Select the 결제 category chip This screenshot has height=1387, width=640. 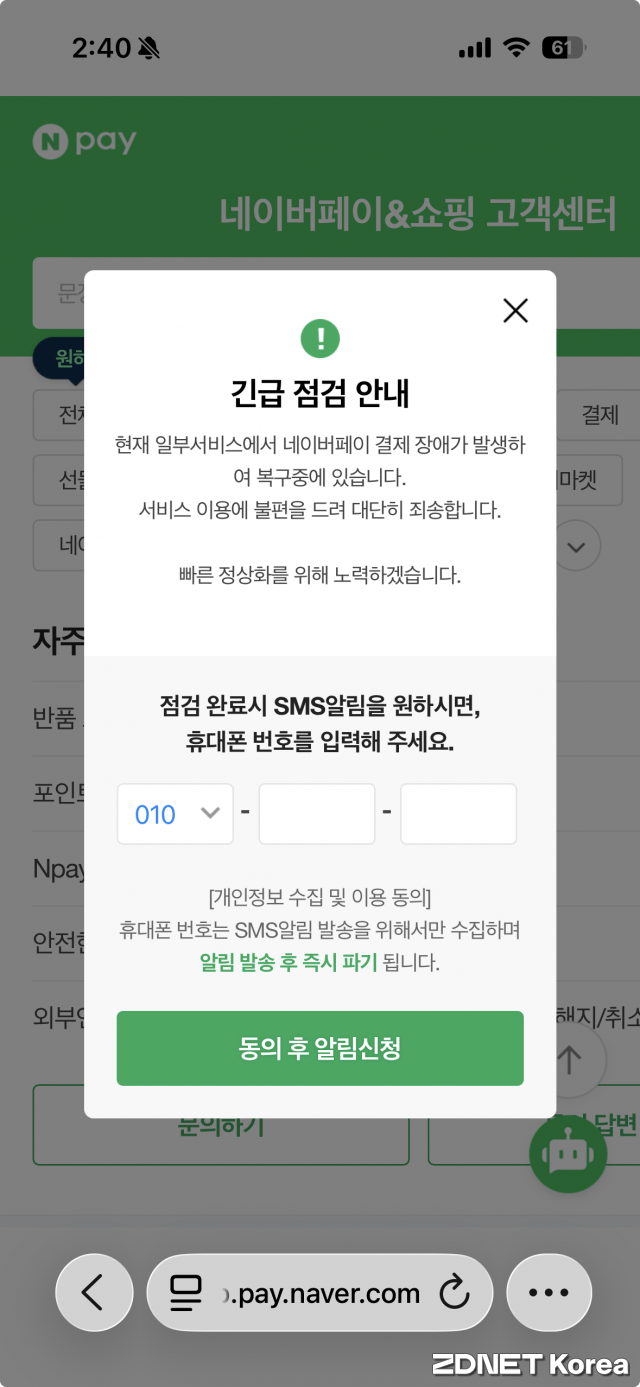(x=600, y=415)
